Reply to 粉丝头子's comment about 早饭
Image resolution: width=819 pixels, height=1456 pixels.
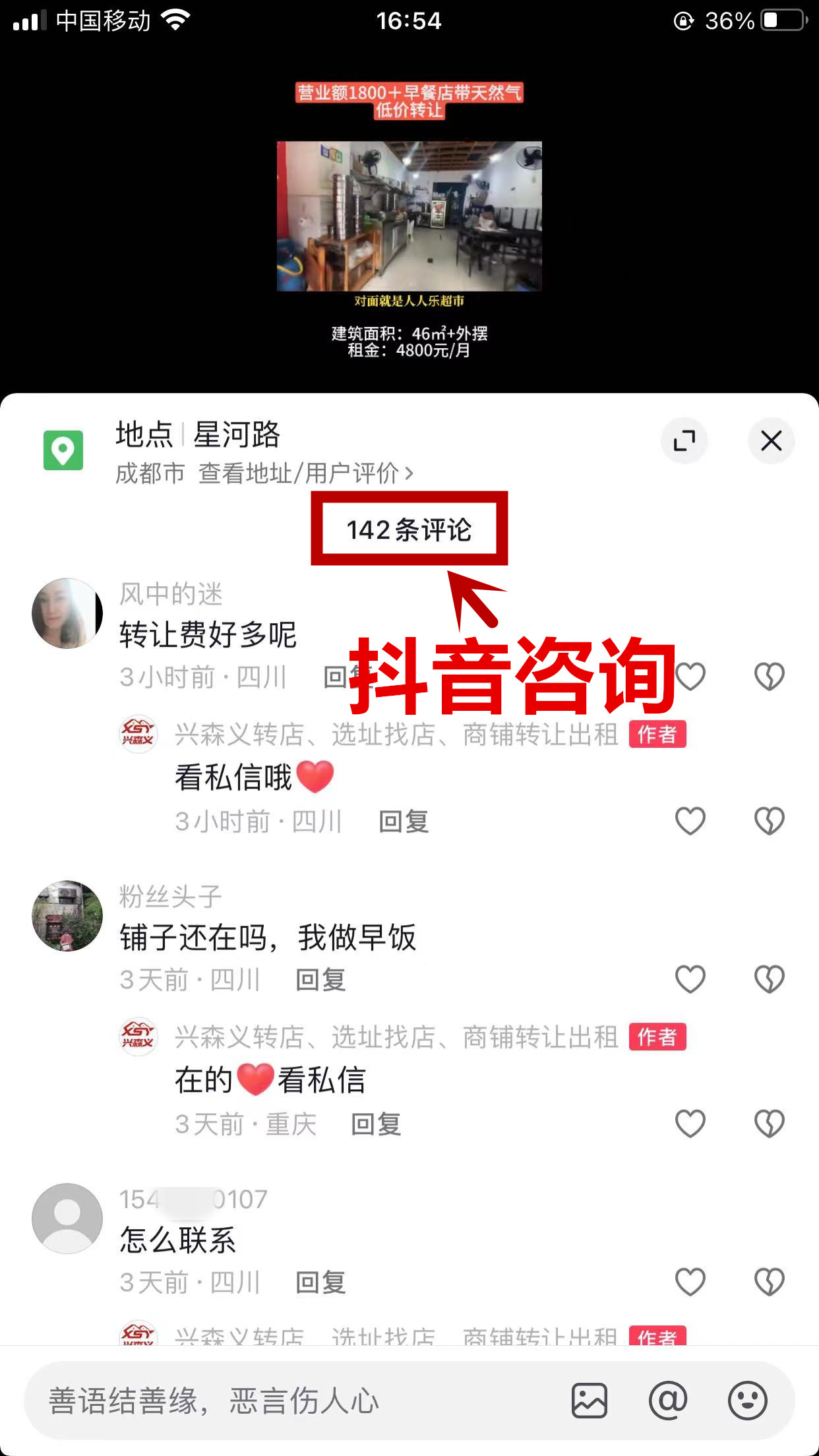pyautogui.click(x=320, y=980)
